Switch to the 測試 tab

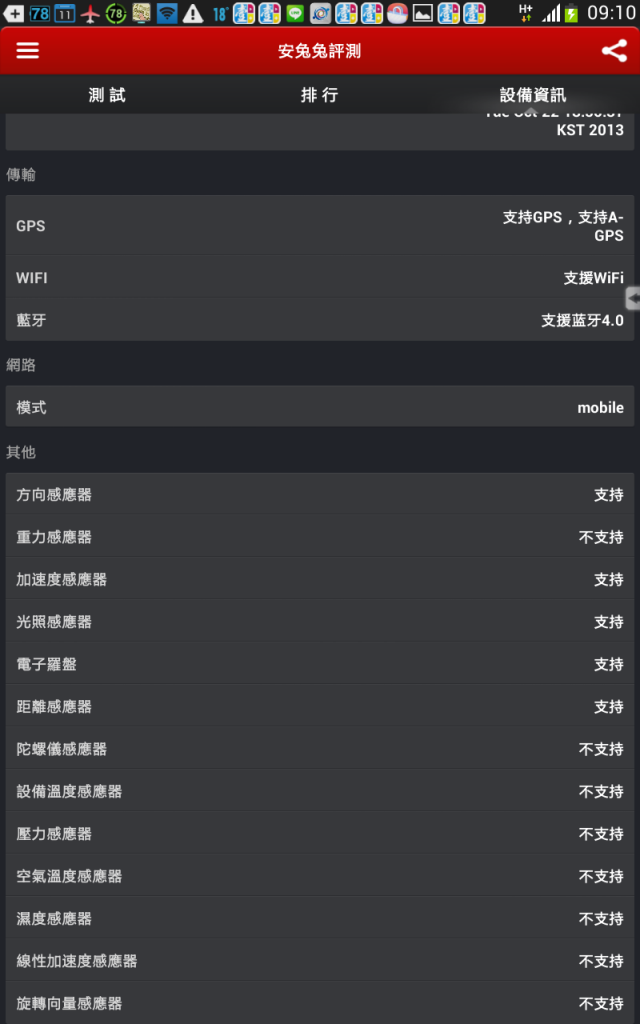coord(107,95)
